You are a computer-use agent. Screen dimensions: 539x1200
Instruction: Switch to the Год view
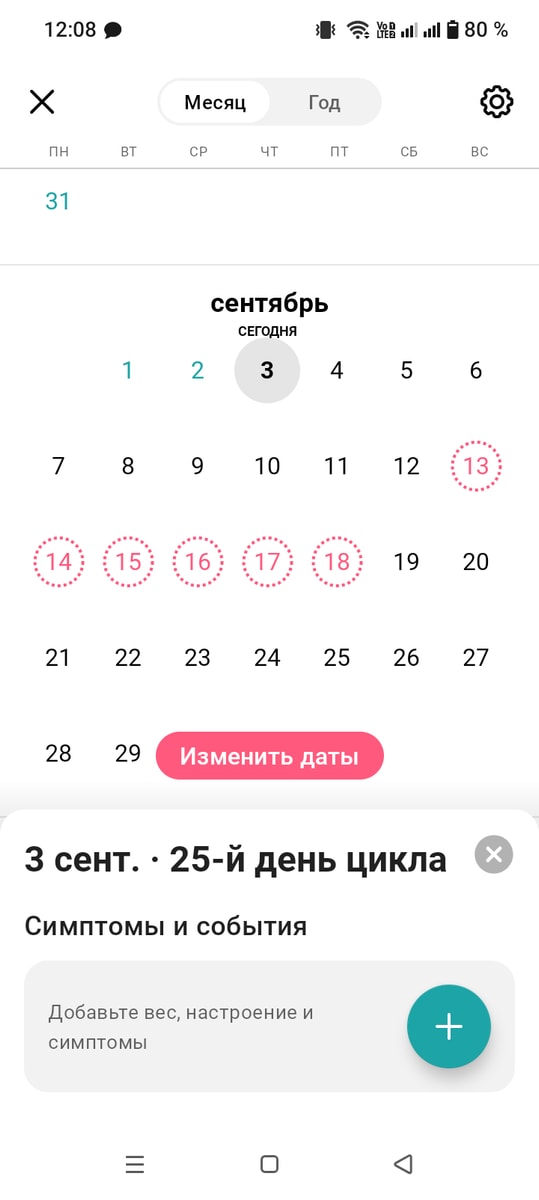pyautogui.click(x=324, y=102)
